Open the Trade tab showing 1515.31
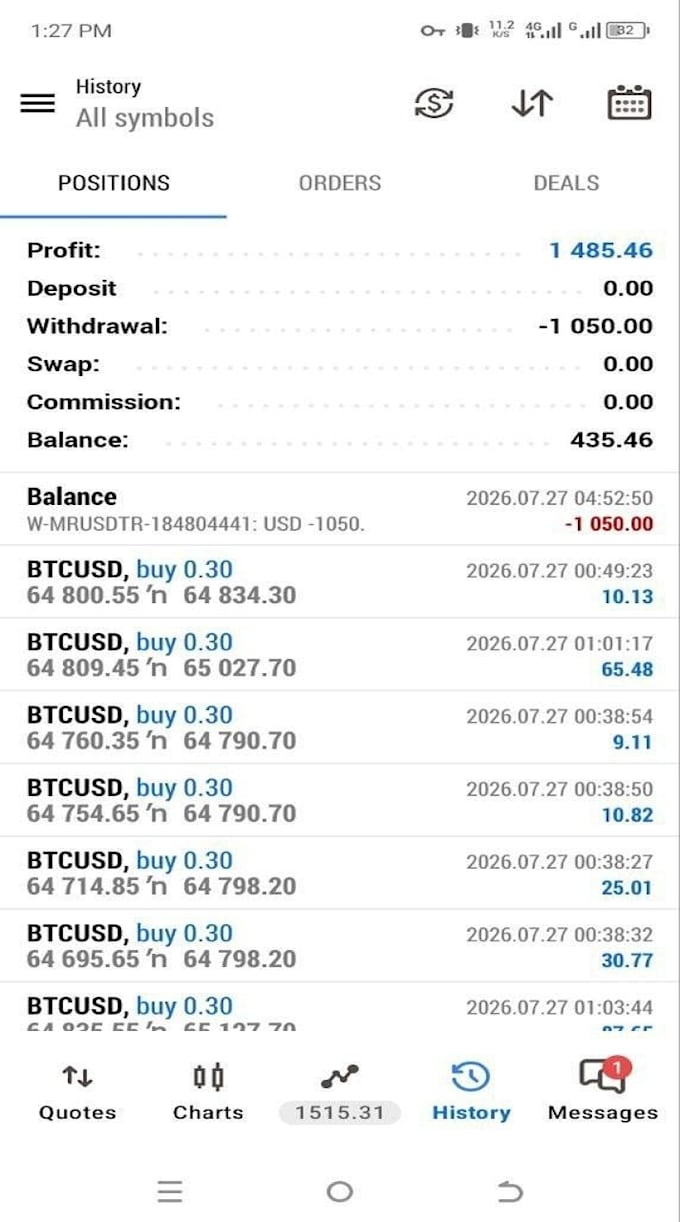The height and width of the screenshot is (1222, 680). (340, 1091)
